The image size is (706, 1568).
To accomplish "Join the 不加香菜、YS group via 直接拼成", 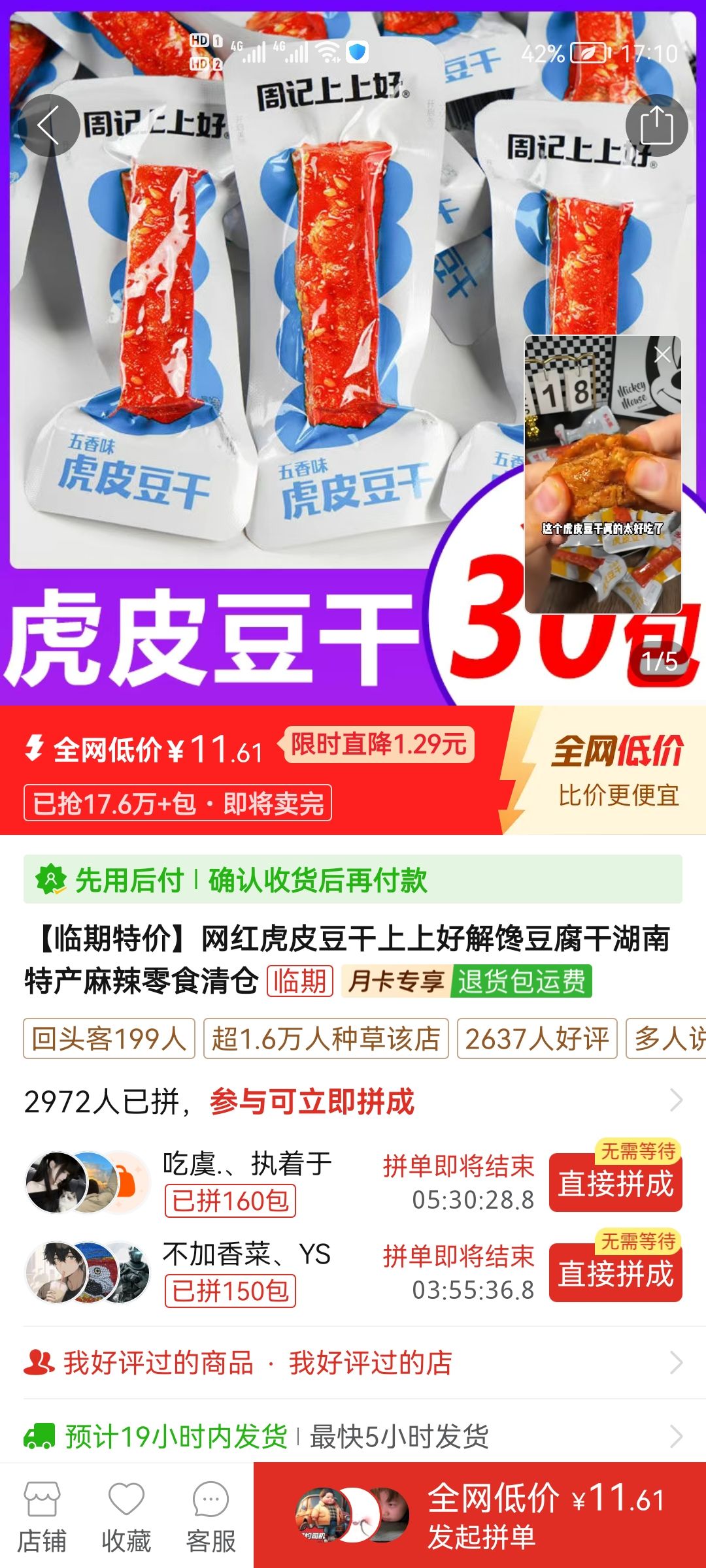I will click(x=615, y=1274).
